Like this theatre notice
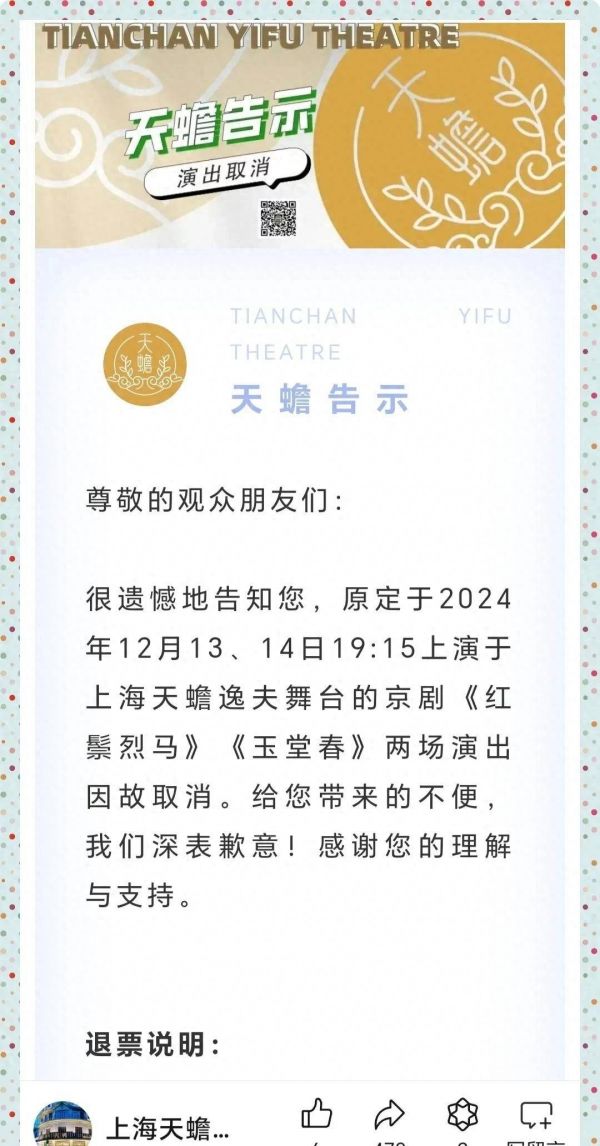The width and height of the screenshot is (600, 1146). (x=316, y=1114)
